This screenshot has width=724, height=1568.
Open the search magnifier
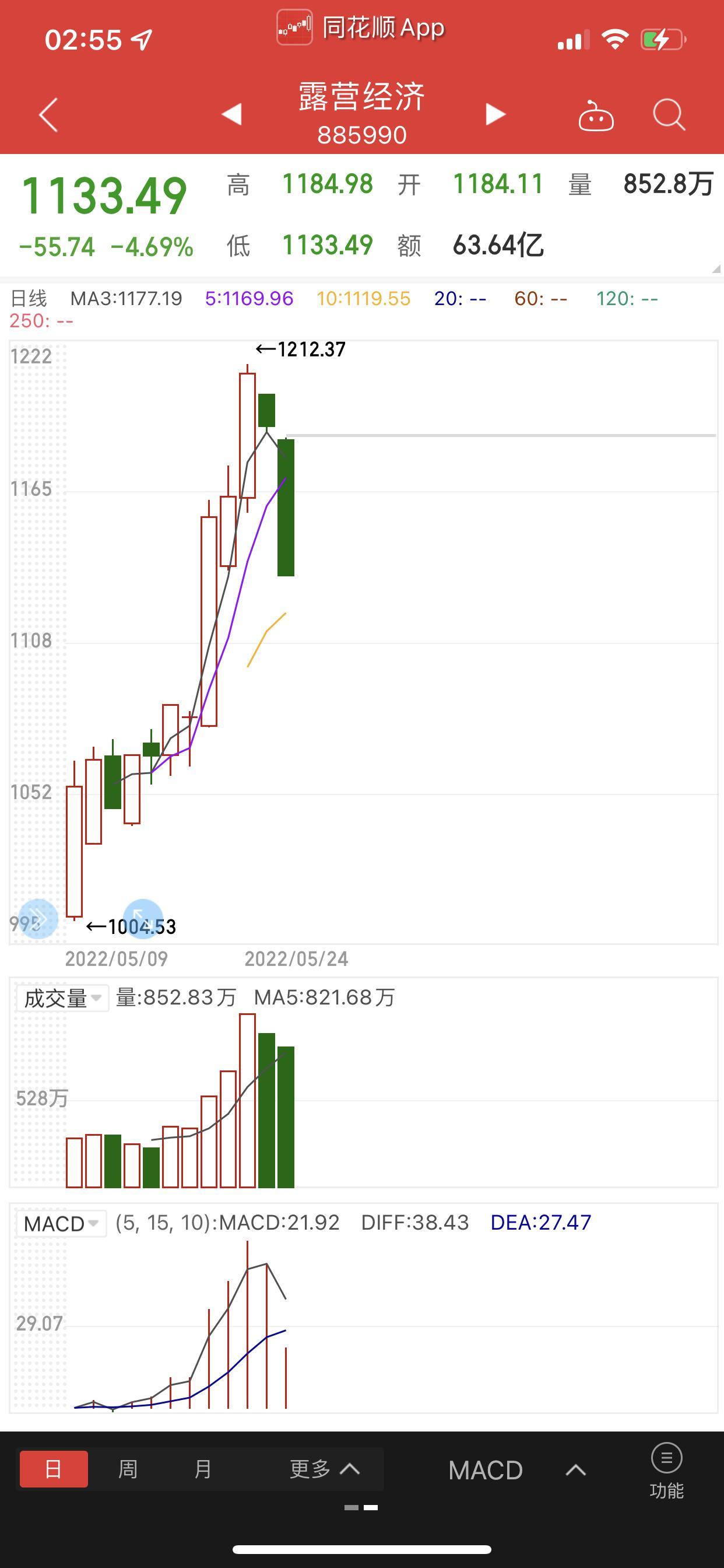point(669,114)
